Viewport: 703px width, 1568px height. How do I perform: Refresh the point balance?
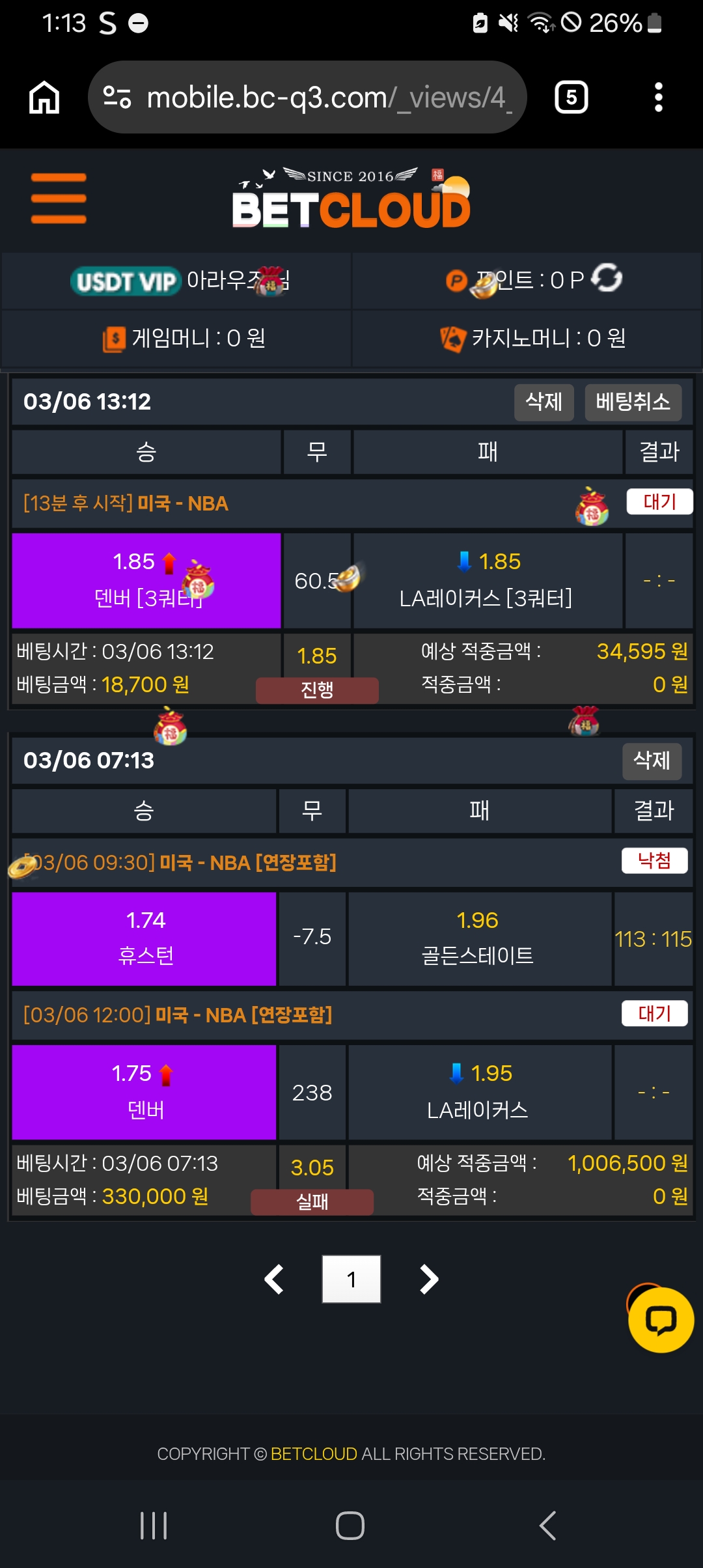607,279
